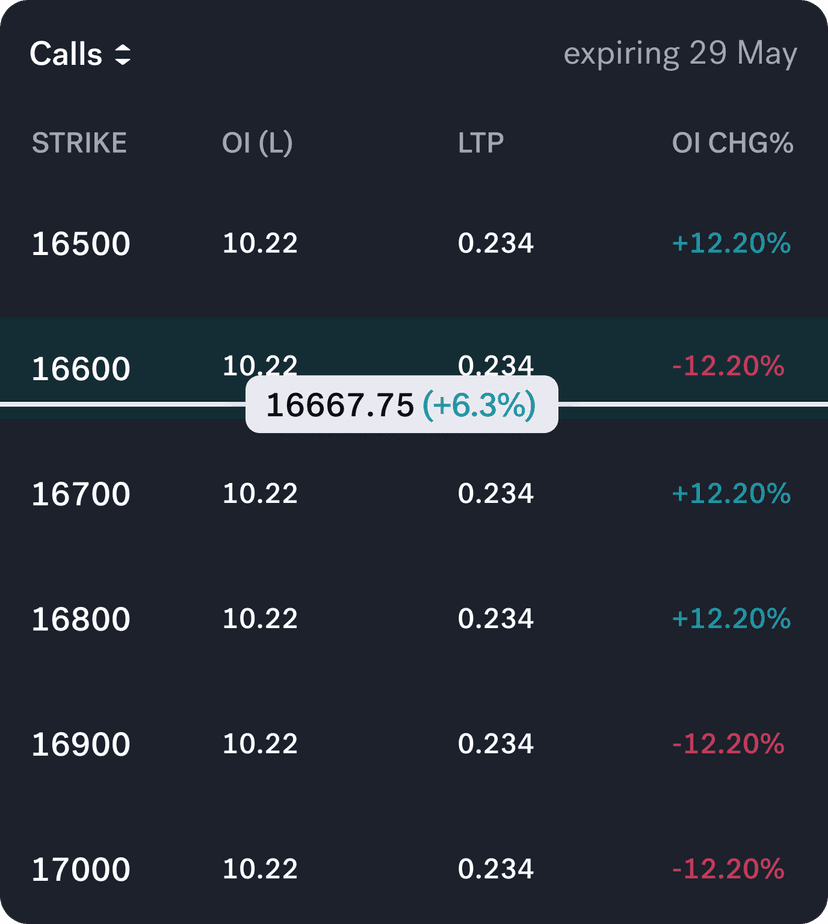Click the Calls panel title
Image resolution: width=828 pixels, height=924 pixels.
click(x=64, y=54)
